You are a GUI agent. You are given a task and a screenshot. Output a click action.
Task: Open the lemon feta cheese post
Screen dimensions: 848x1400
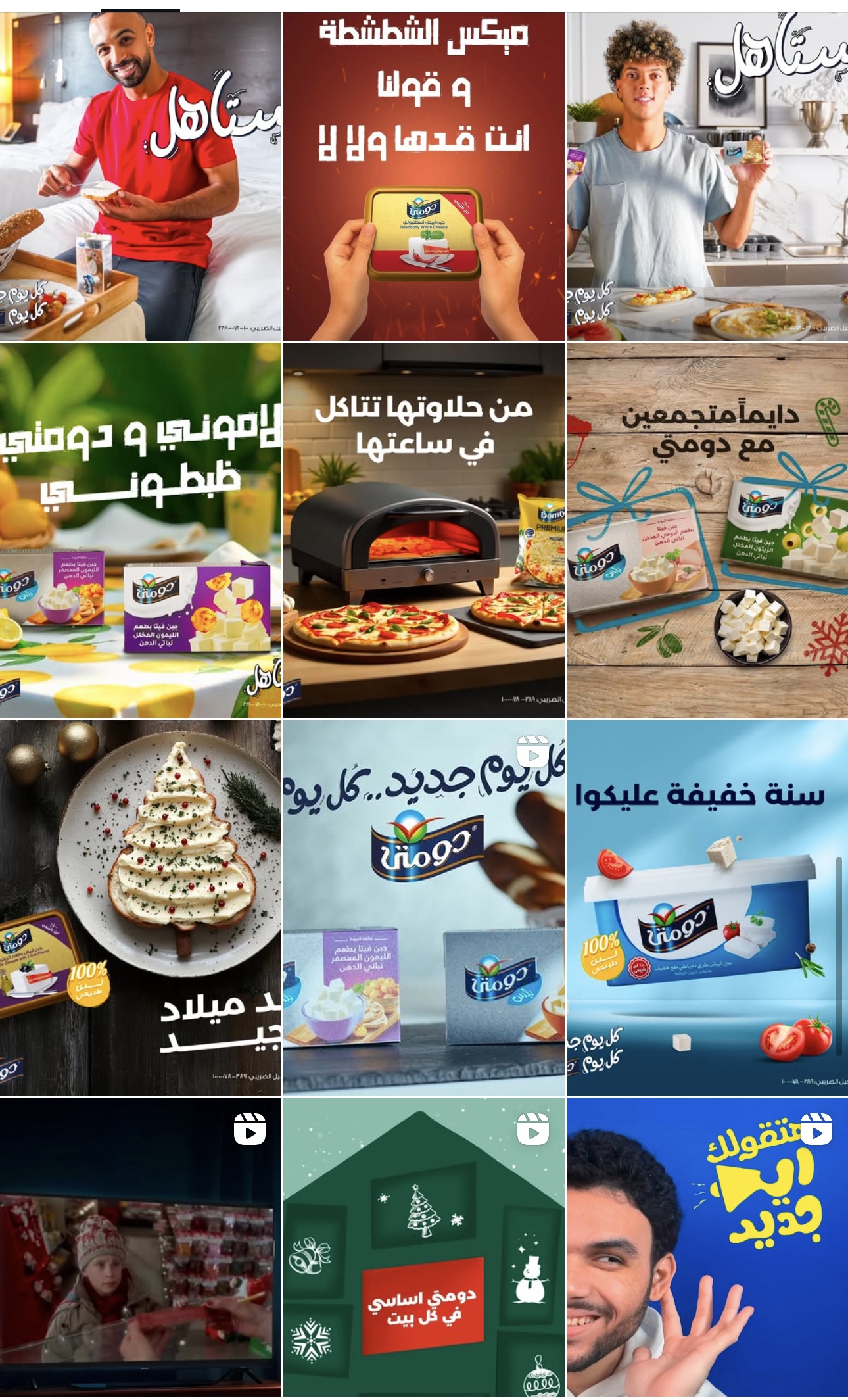pos(140,530)
